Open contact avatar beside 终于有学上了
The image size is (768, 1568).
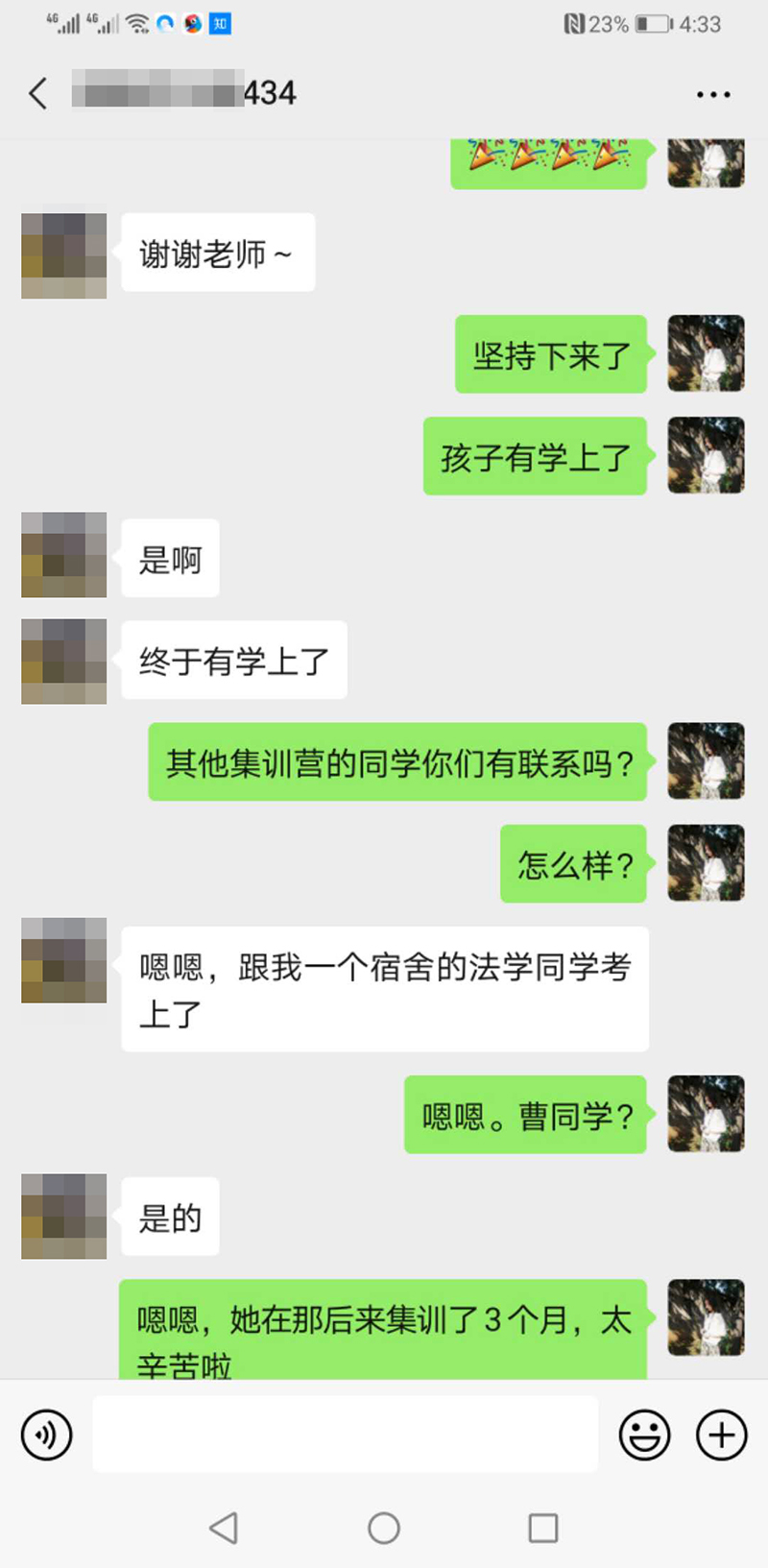coord(64,661)
